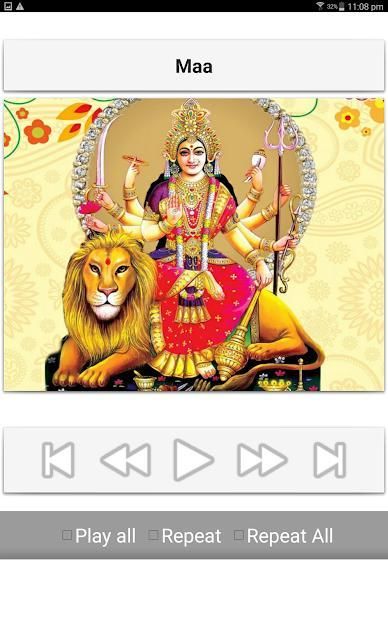Tap the rewind button
Screen dimensions: 388x620
click(x=126, y=460)
